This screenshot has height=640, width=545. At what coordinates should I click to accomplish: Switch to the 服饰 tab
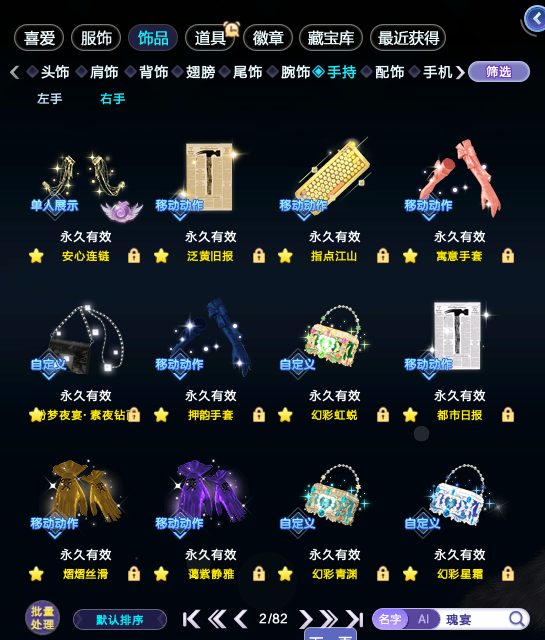(96, 38)
